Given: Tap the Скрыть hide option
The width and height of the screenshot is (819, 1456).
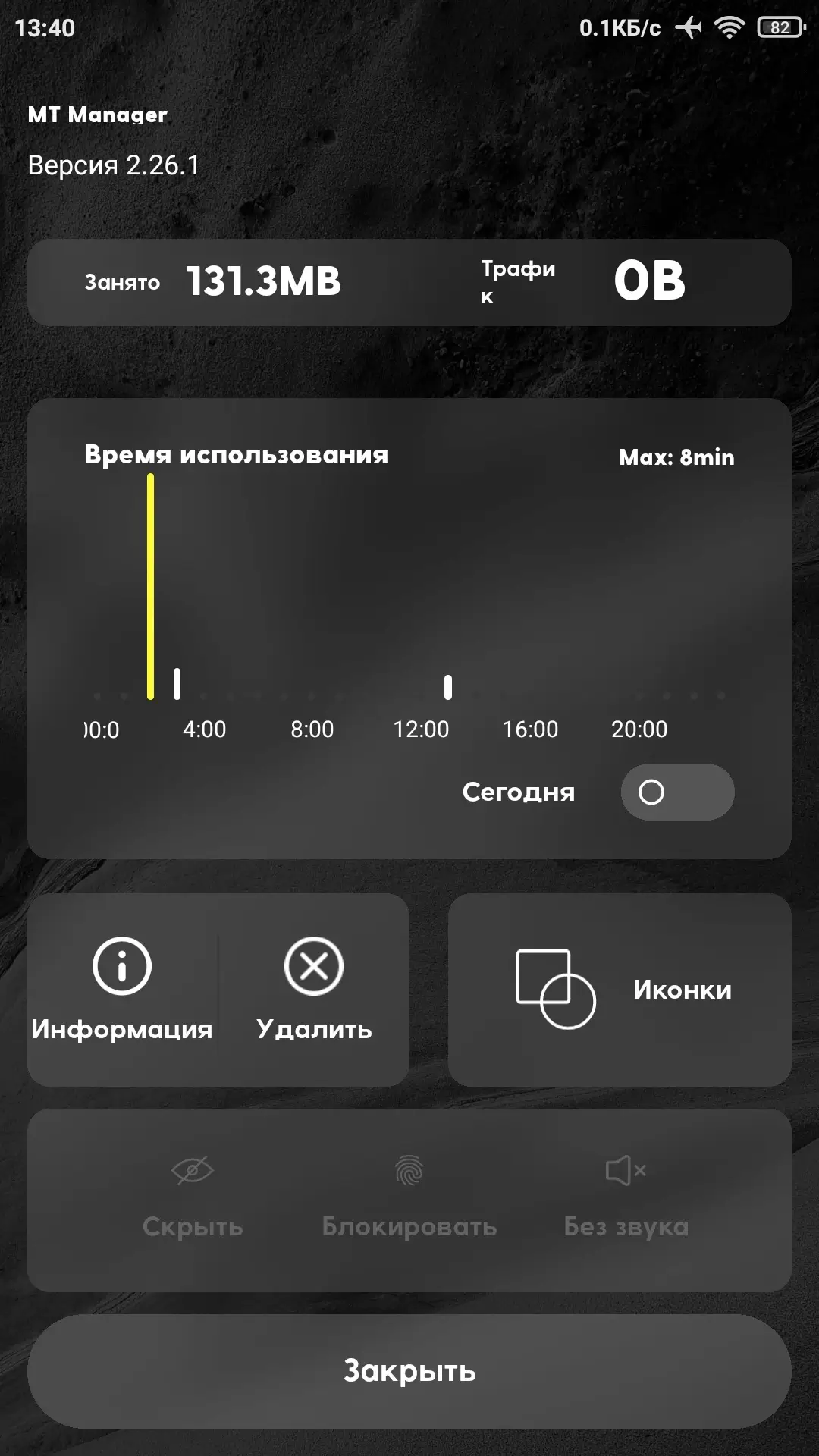Looking at the screenshot, I should tap(193, 1198).
